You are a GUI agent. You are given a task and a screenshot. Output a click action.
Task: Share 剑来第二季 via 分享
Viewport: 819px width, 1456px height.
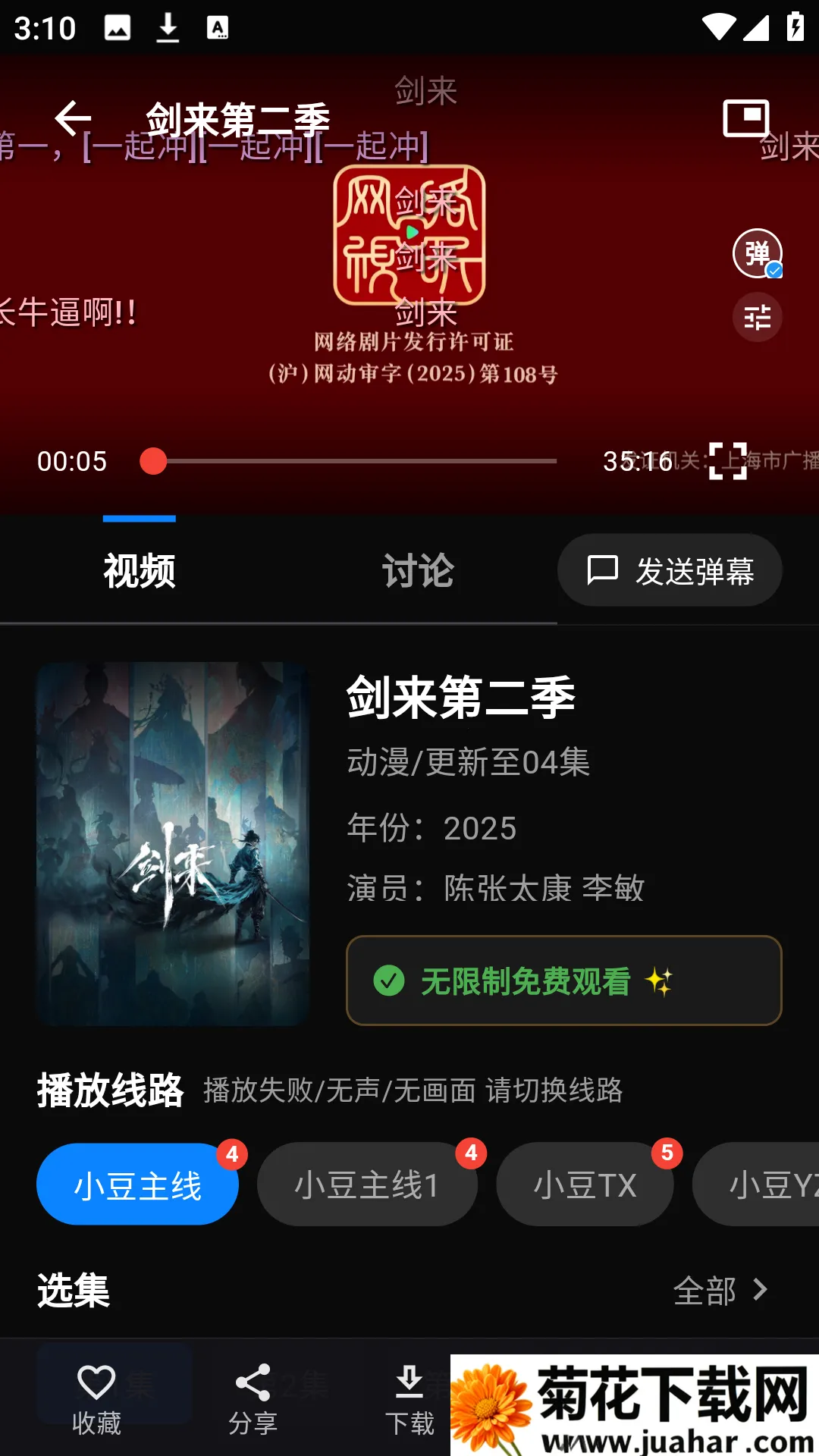[x=253, y=1399]
